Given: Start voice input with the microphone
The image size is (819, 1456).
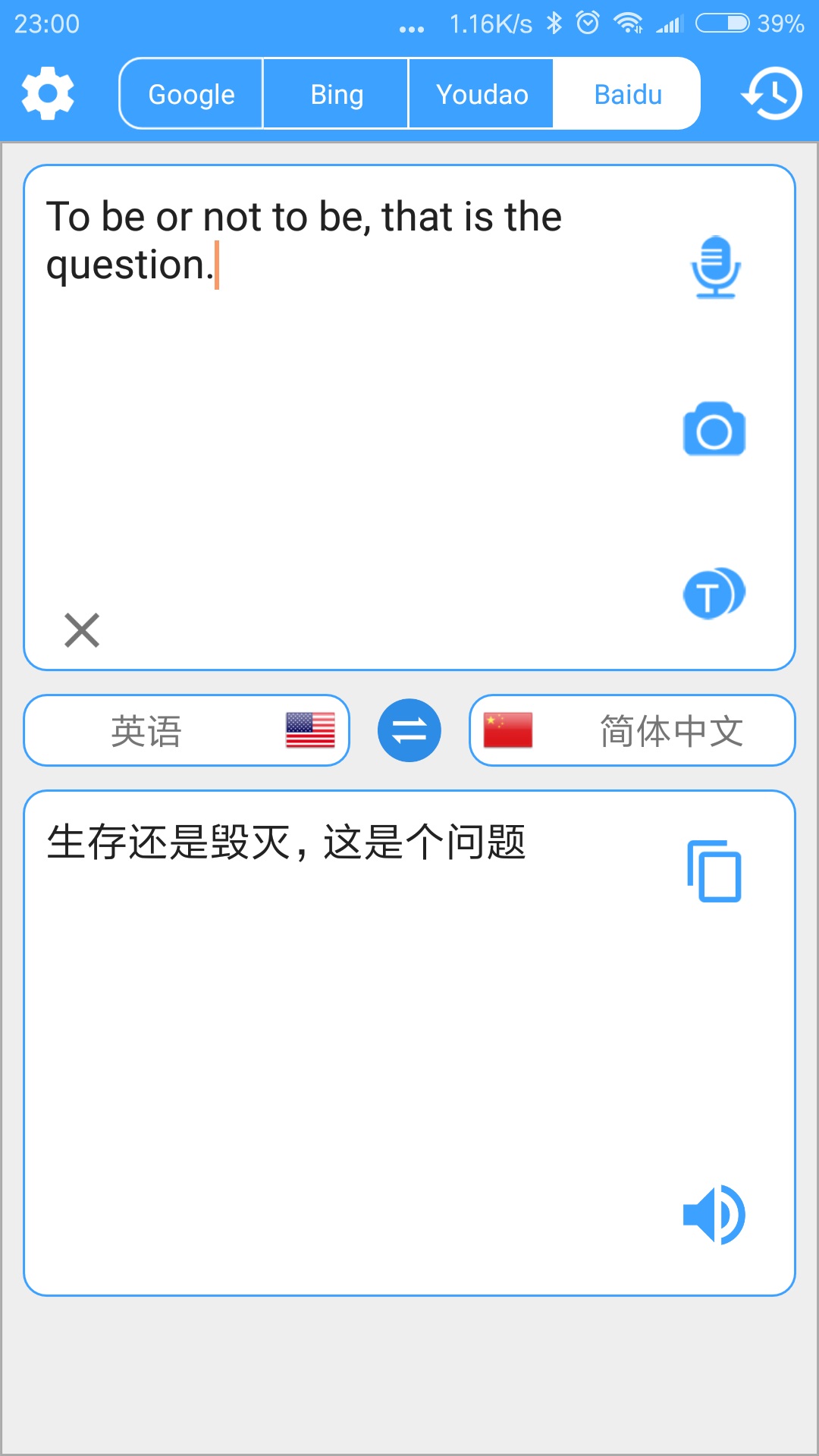Looking at the screenshot, I should tap(714, 267).
